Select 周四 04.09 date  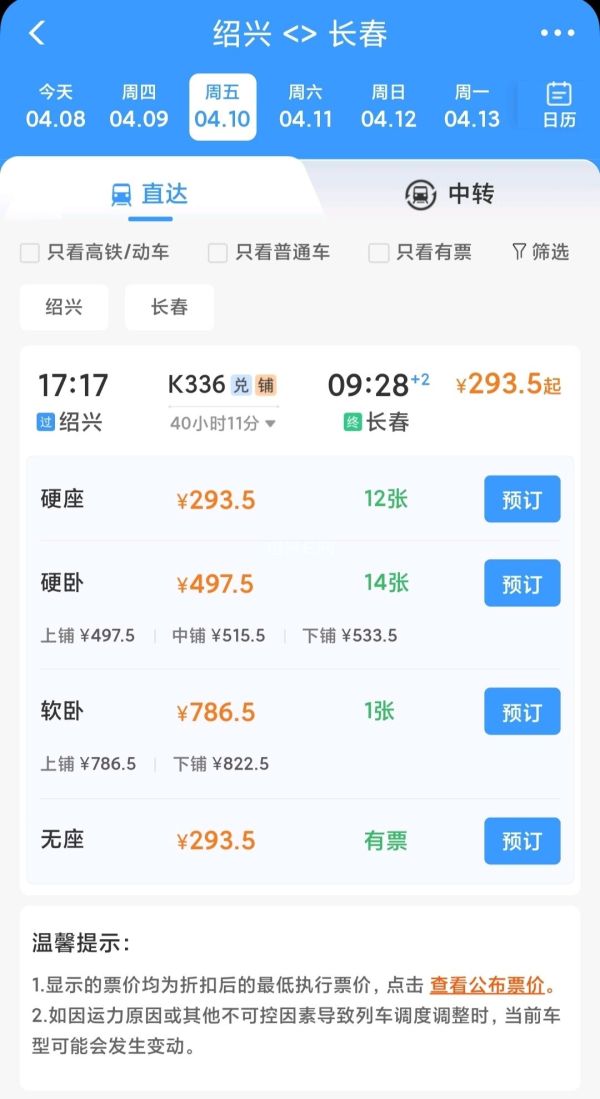click(139, 107)
